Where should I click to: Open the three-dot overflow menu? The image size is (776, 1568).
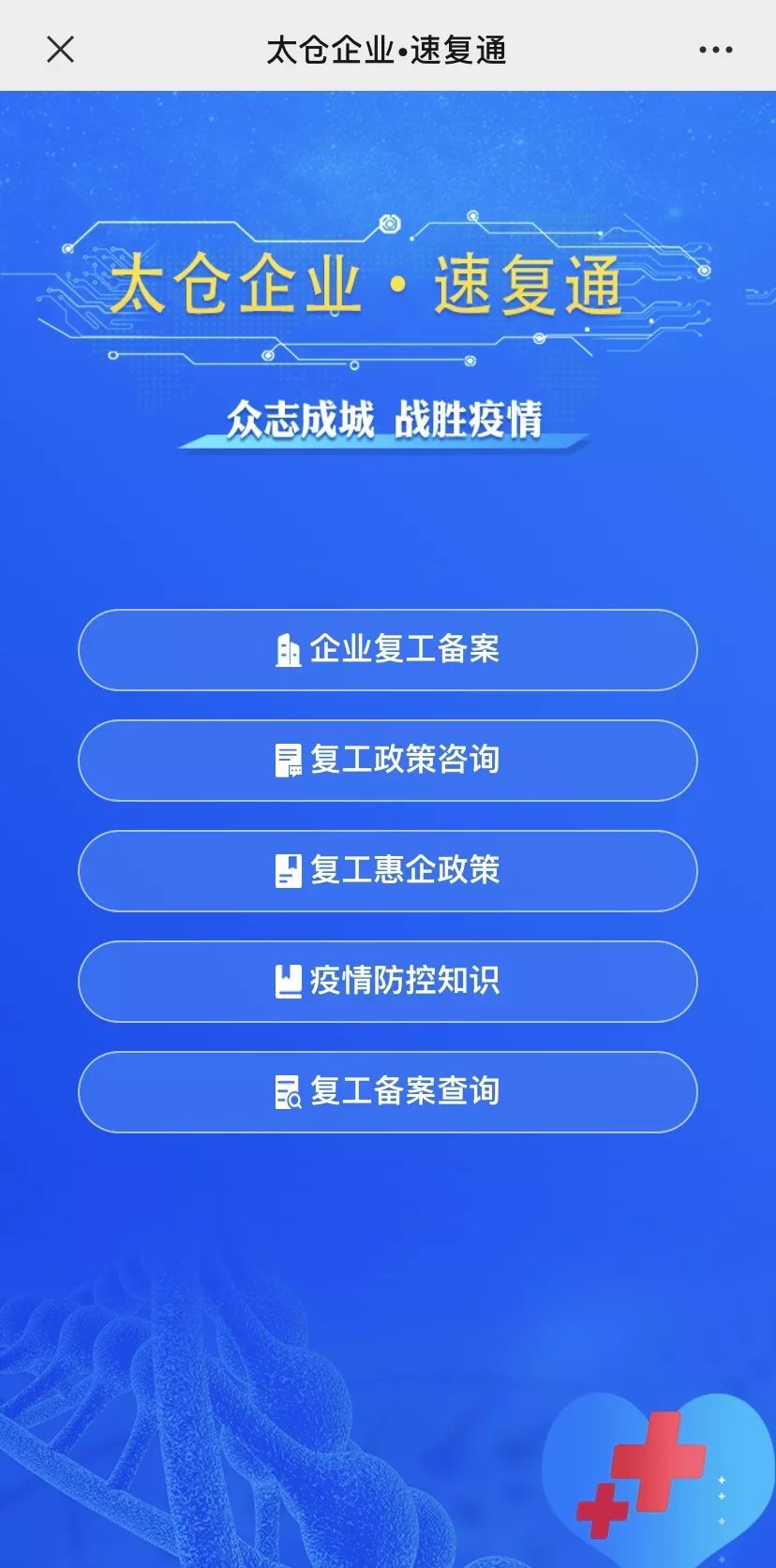[715, 50]
